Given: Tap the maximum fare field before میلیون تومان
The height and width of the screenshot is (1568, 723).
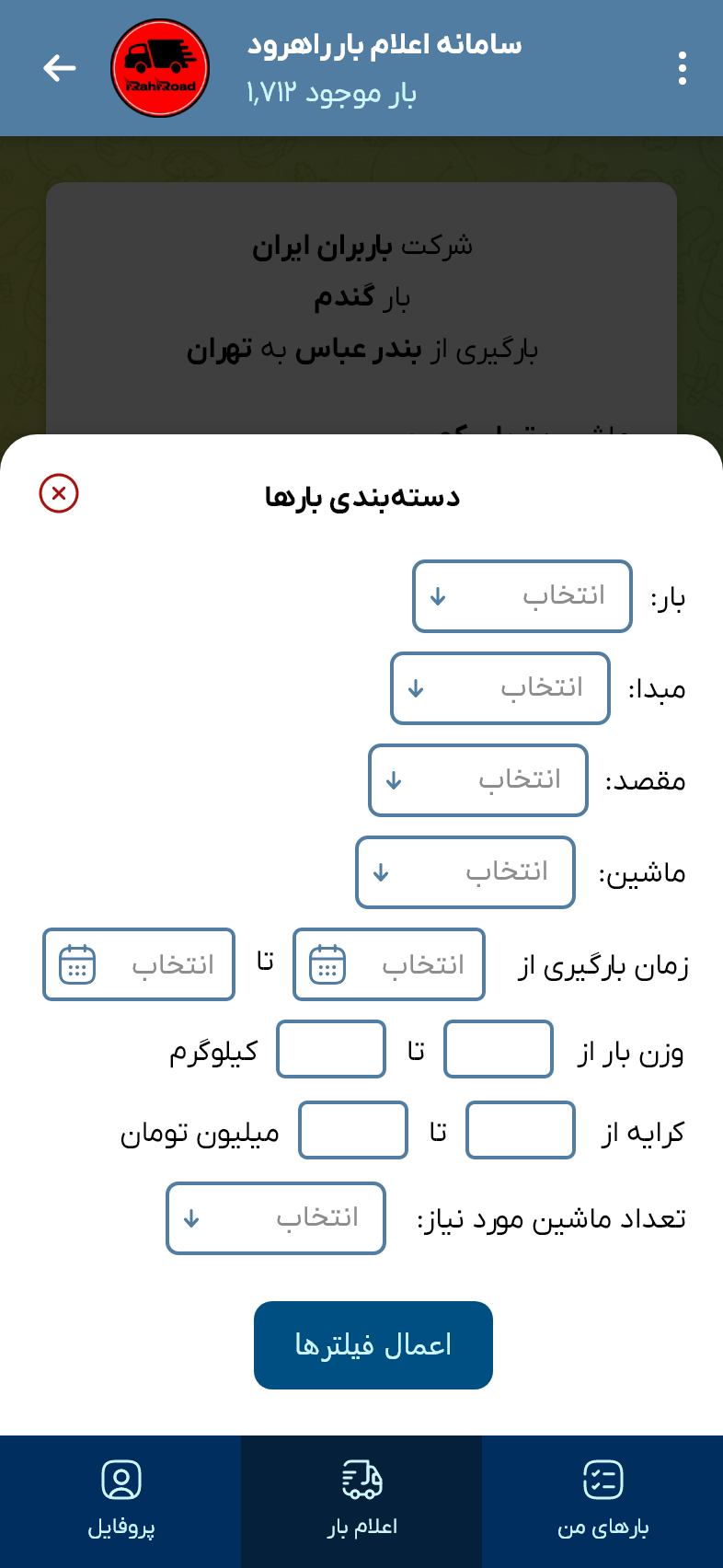Looking at the screenshot, I should pyautogui.click(x=352, y=1130).
